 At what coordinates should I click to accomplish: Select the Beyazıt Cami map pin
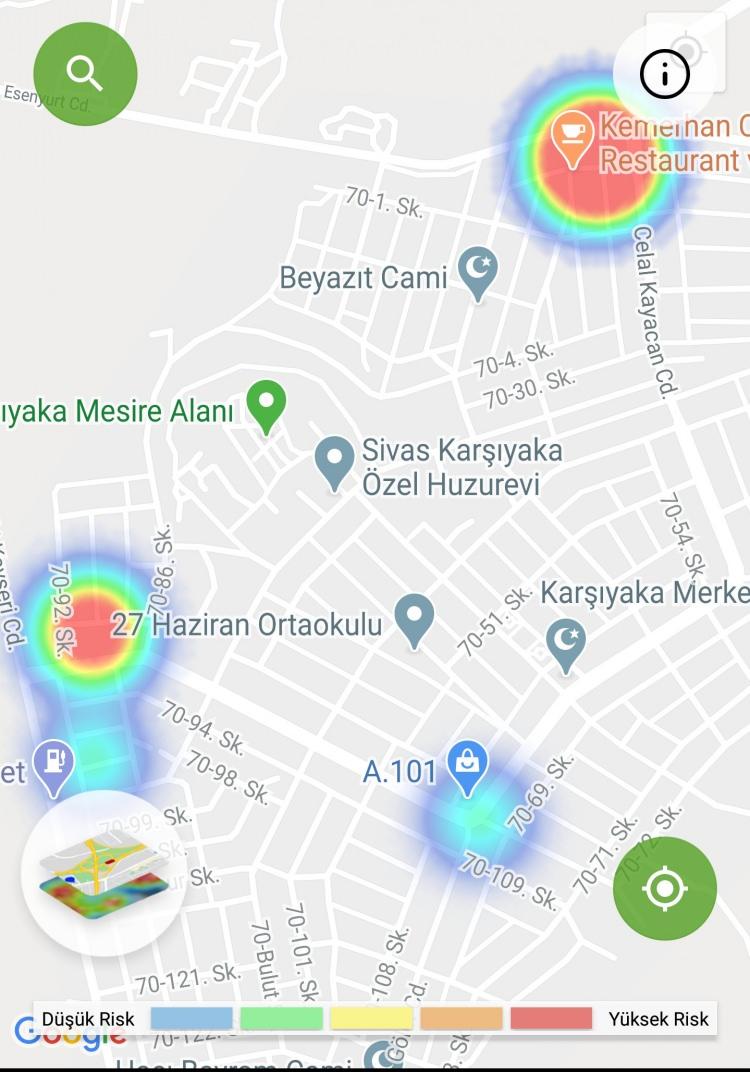pyautogui.click(x=478, y=271)
